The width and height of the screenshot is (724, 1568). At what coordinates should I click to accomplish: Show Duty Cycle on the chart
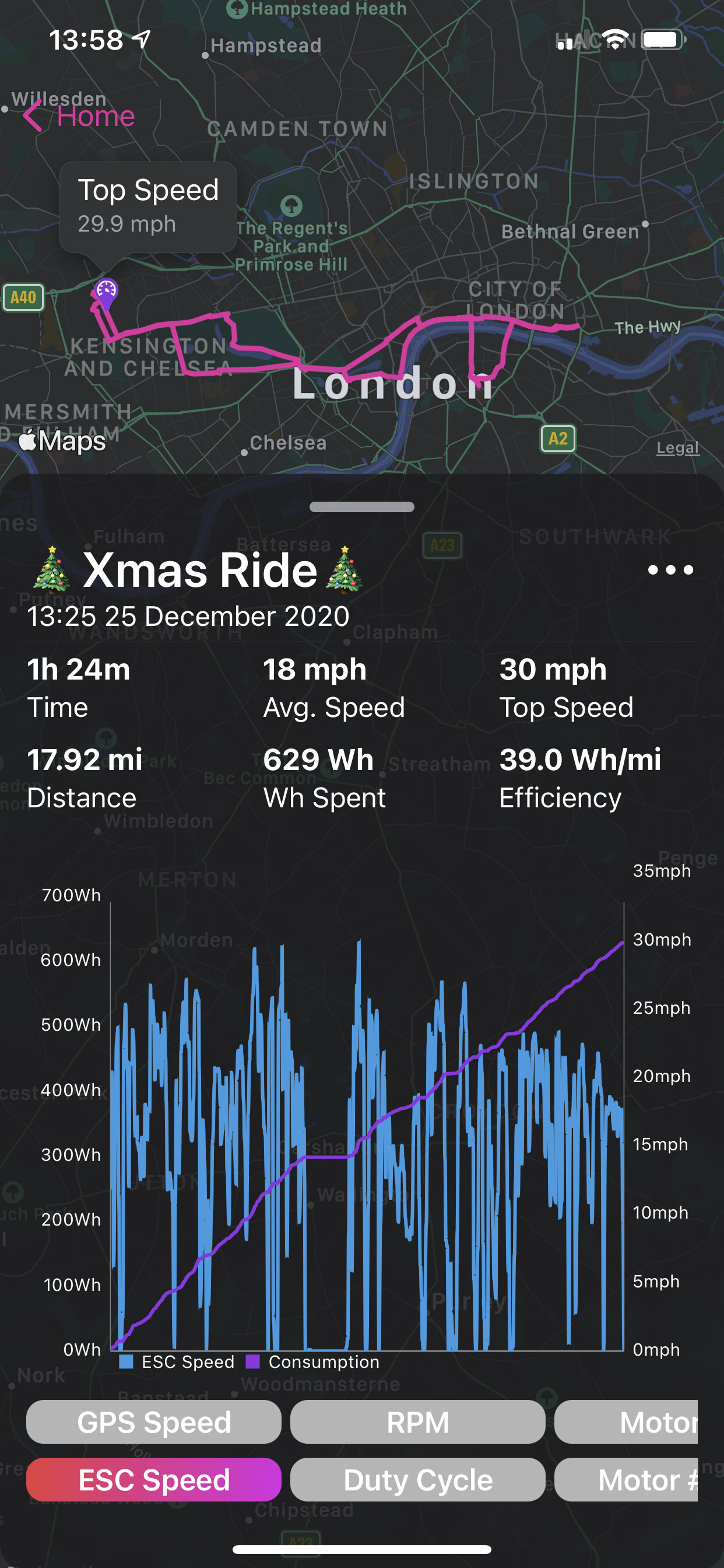[417, 1480]
